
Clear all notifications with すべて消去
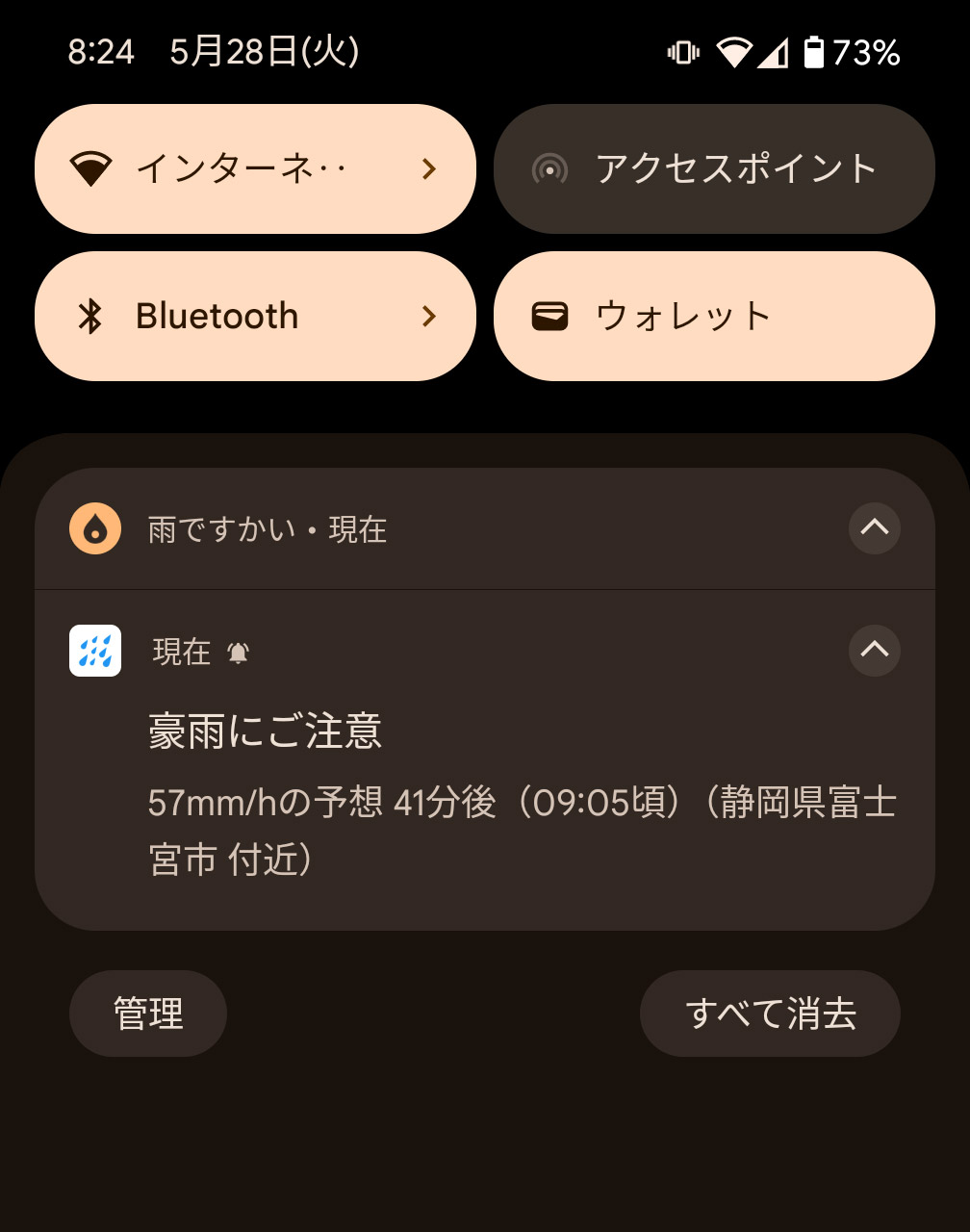[770, 1013]
